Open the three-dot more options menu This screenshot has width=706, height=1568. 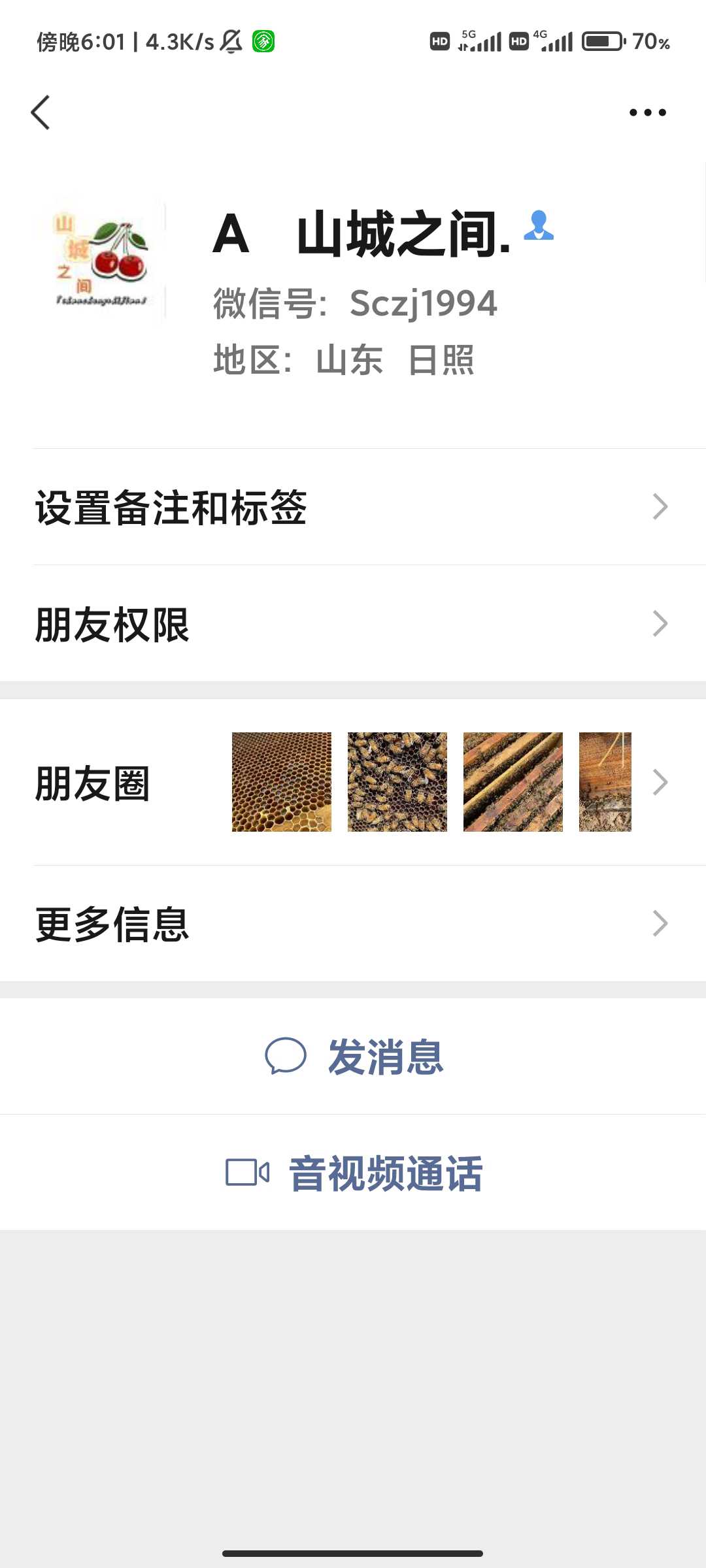click(x=647, y=112)
